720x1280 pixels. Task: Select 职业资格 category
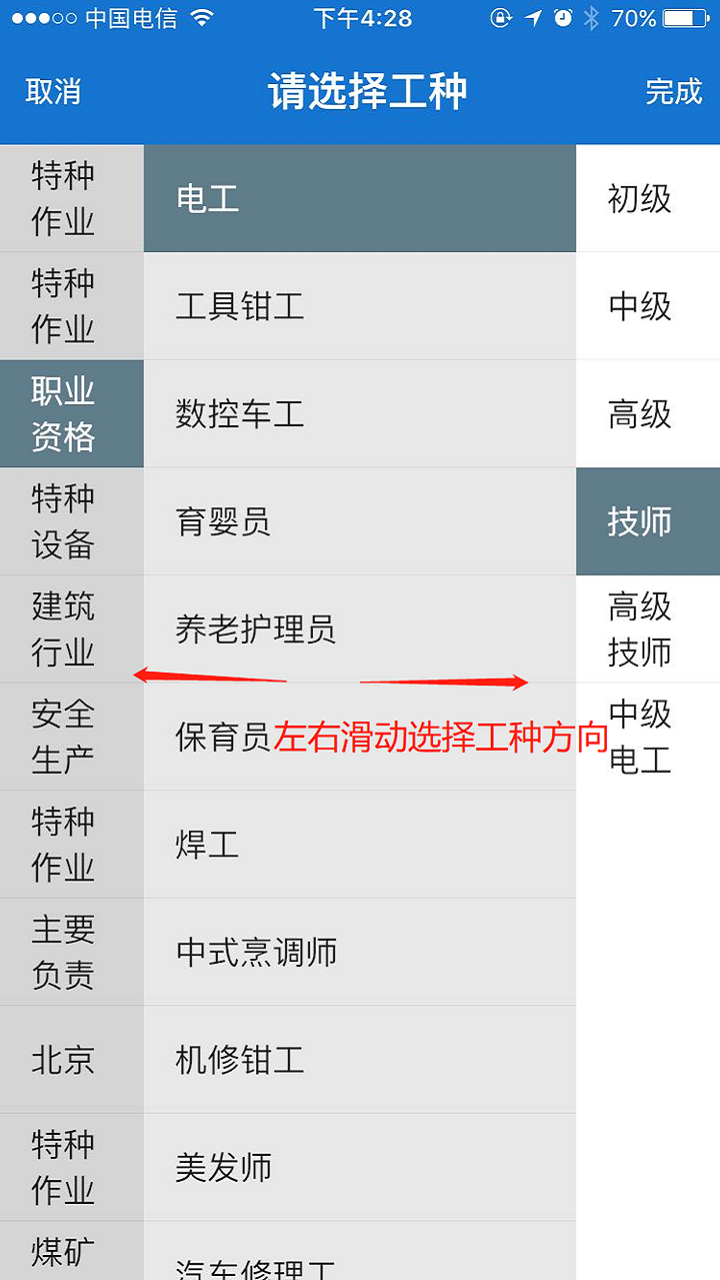[x=63, y=414]
